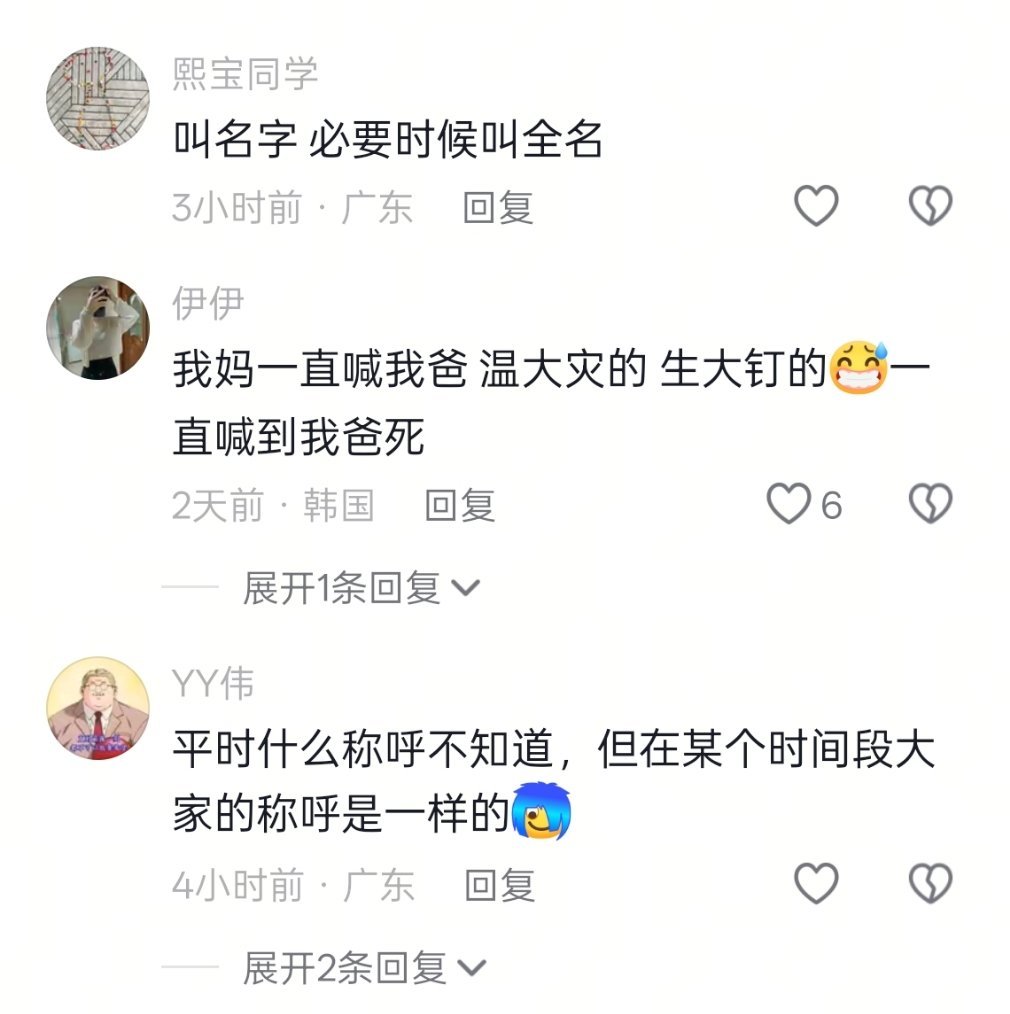Like 熙宝同学's comment with the heart icon

(817, 205)
